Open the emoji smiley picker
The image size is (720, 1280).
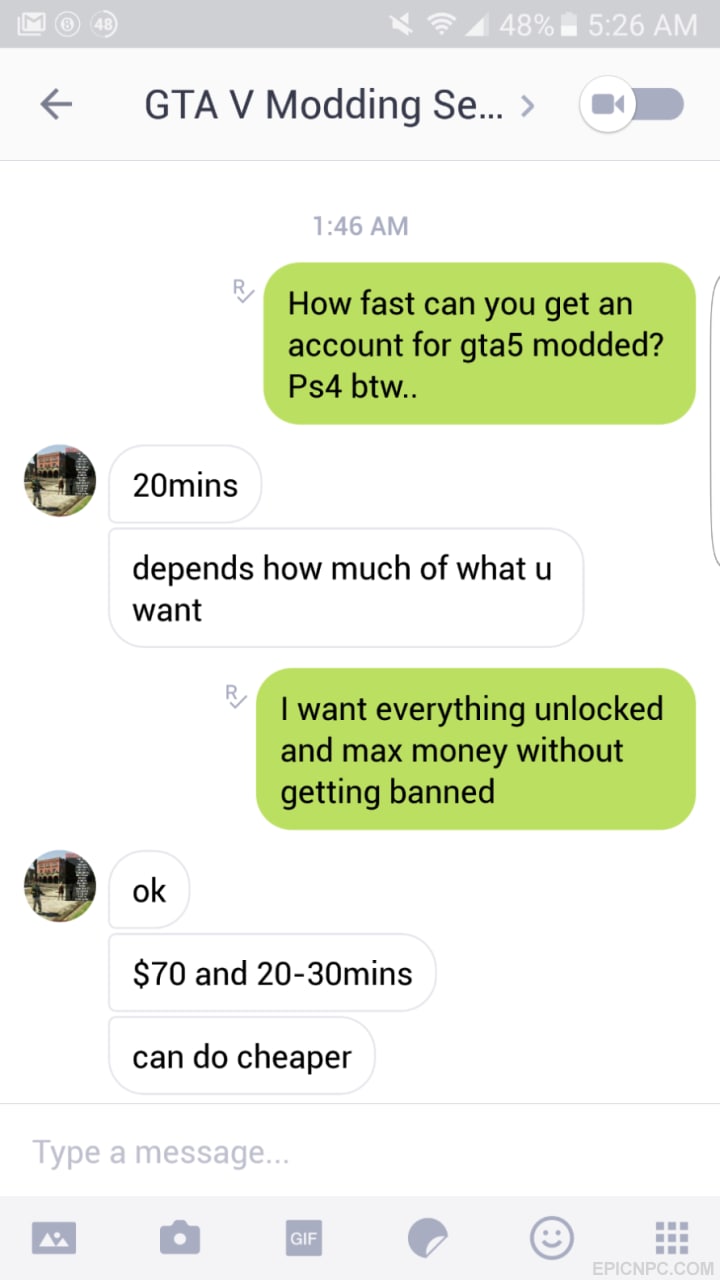pyautogui.click(x=552, y=1238)
